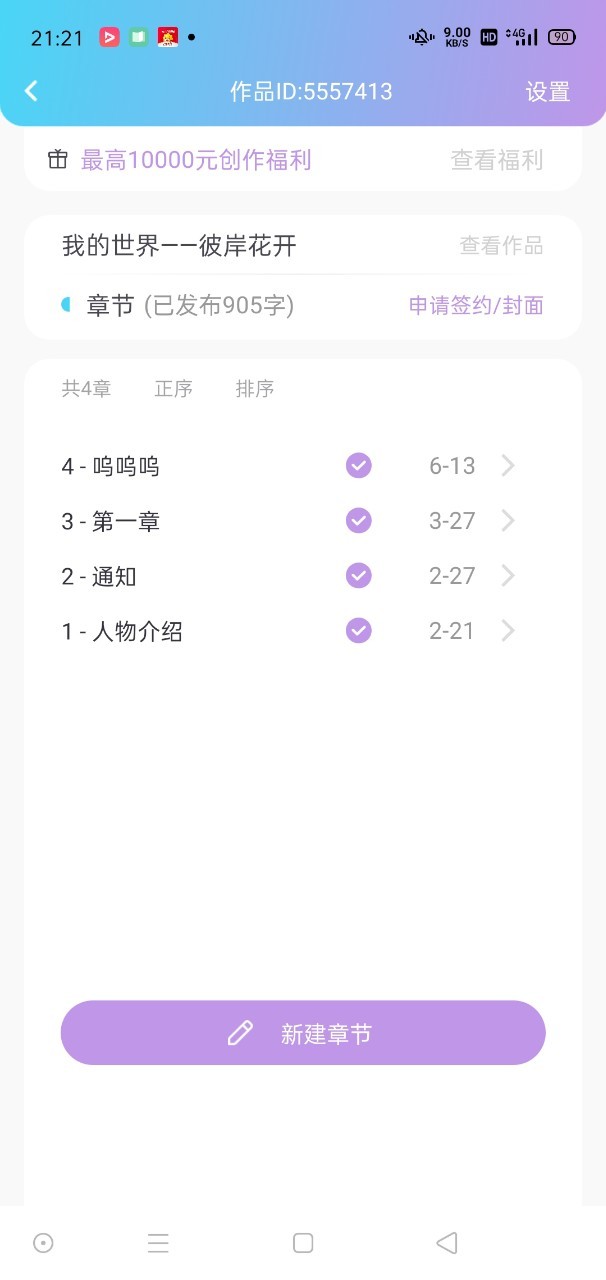The image size is (606, 1280).
Task: Go back using the top-left arrow
Action: (31, 91)
